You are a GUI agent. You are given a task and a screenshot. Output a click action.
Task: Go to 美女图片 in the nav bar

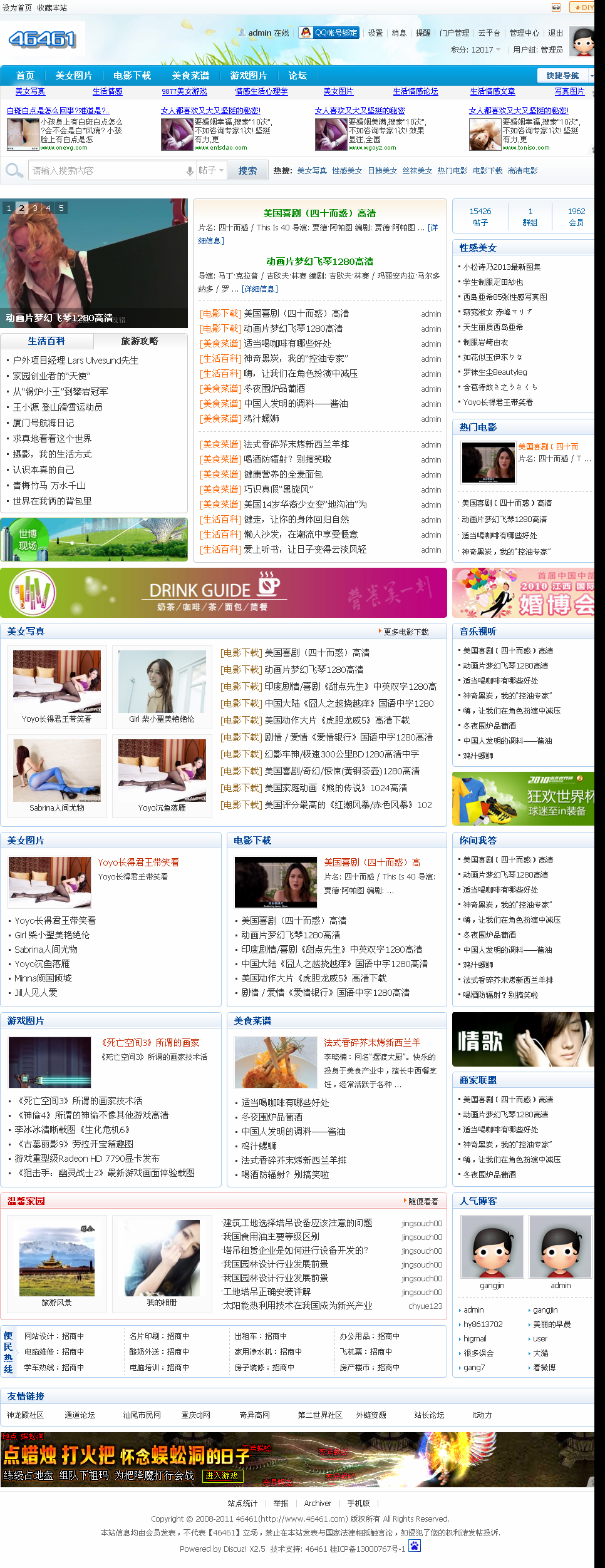pos(74,76)
